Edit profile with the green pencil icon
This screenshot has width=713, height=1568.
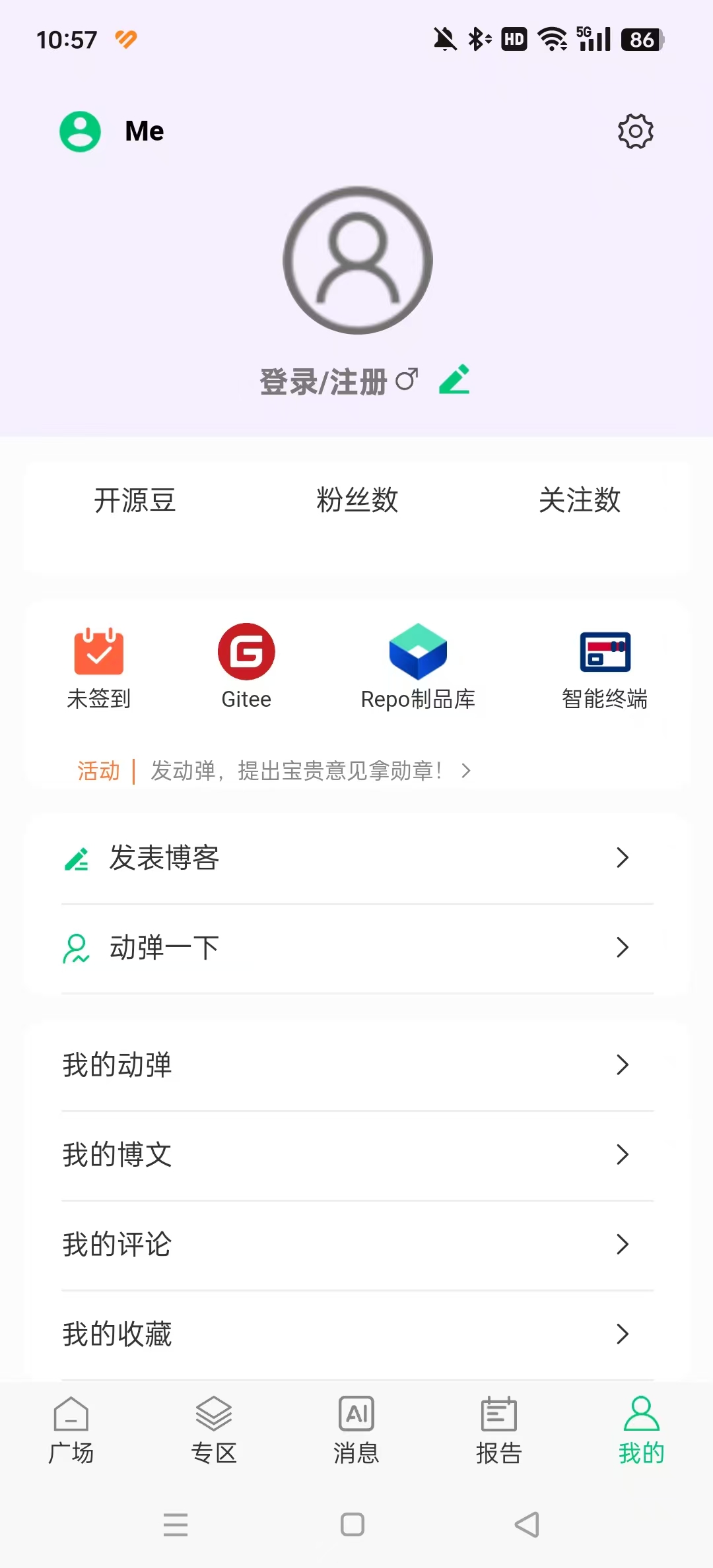[x=454, y=380]
